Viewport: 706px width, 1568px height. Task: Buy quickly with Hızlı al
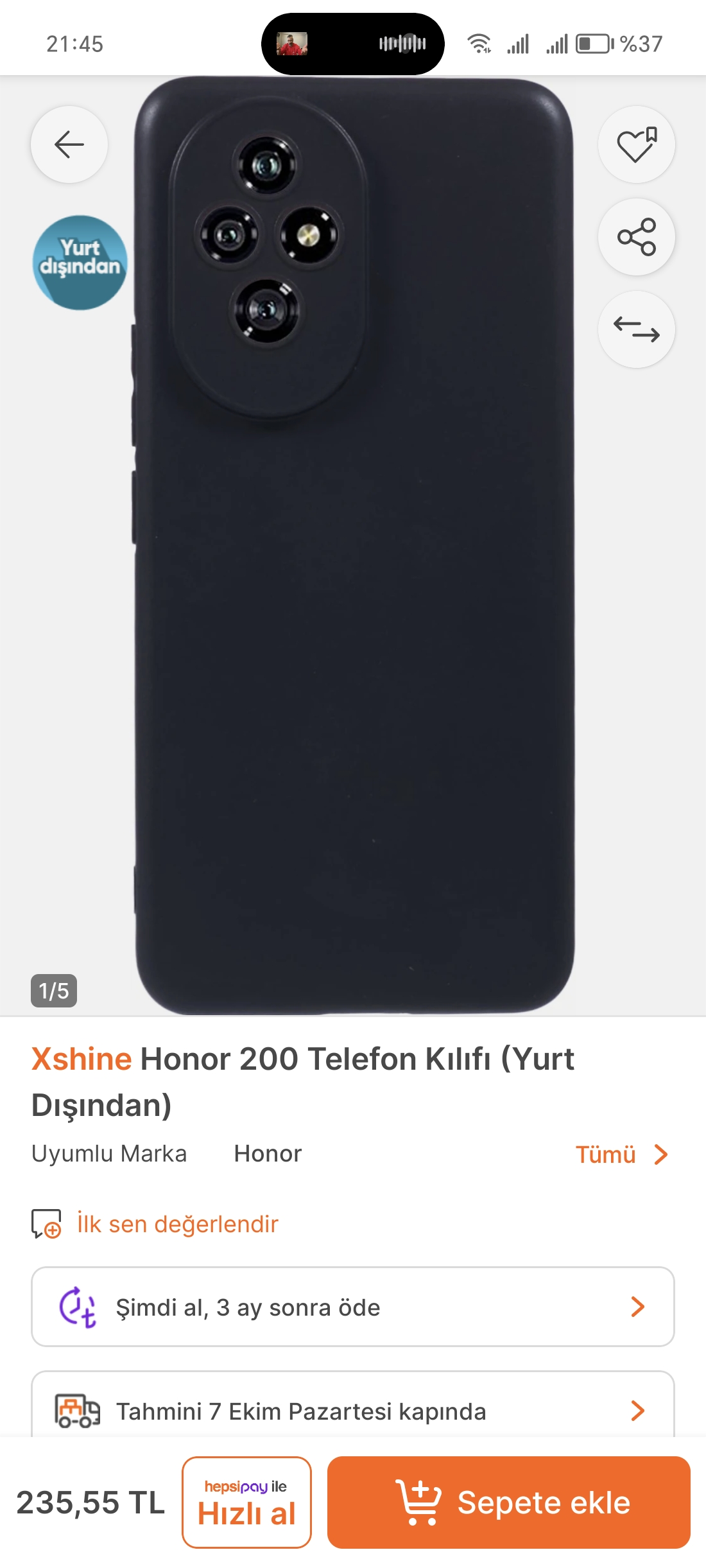(246, 1503)
